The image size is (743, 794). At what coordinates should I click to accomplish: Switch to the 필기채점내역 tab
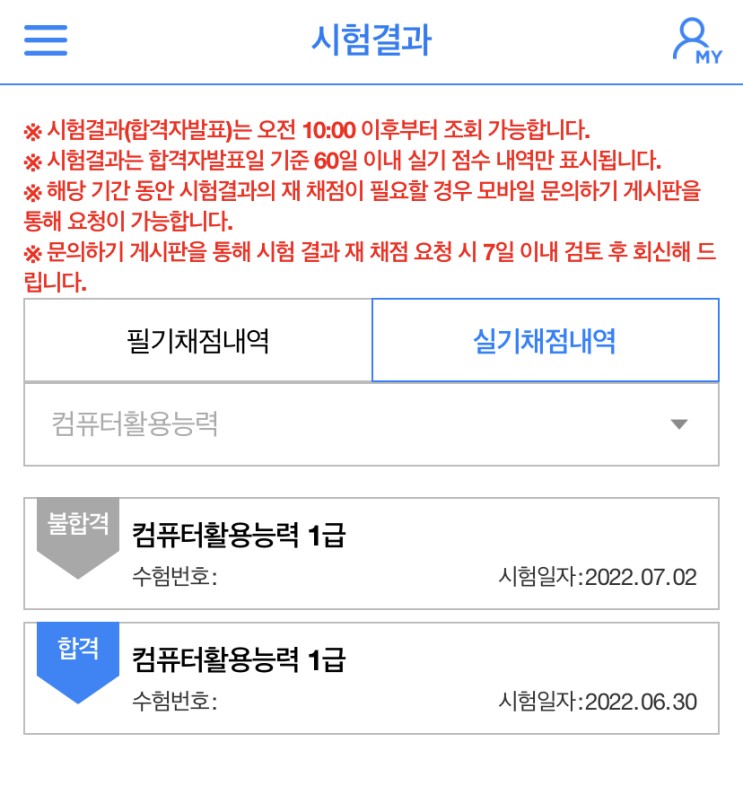(x=198, y=341)
